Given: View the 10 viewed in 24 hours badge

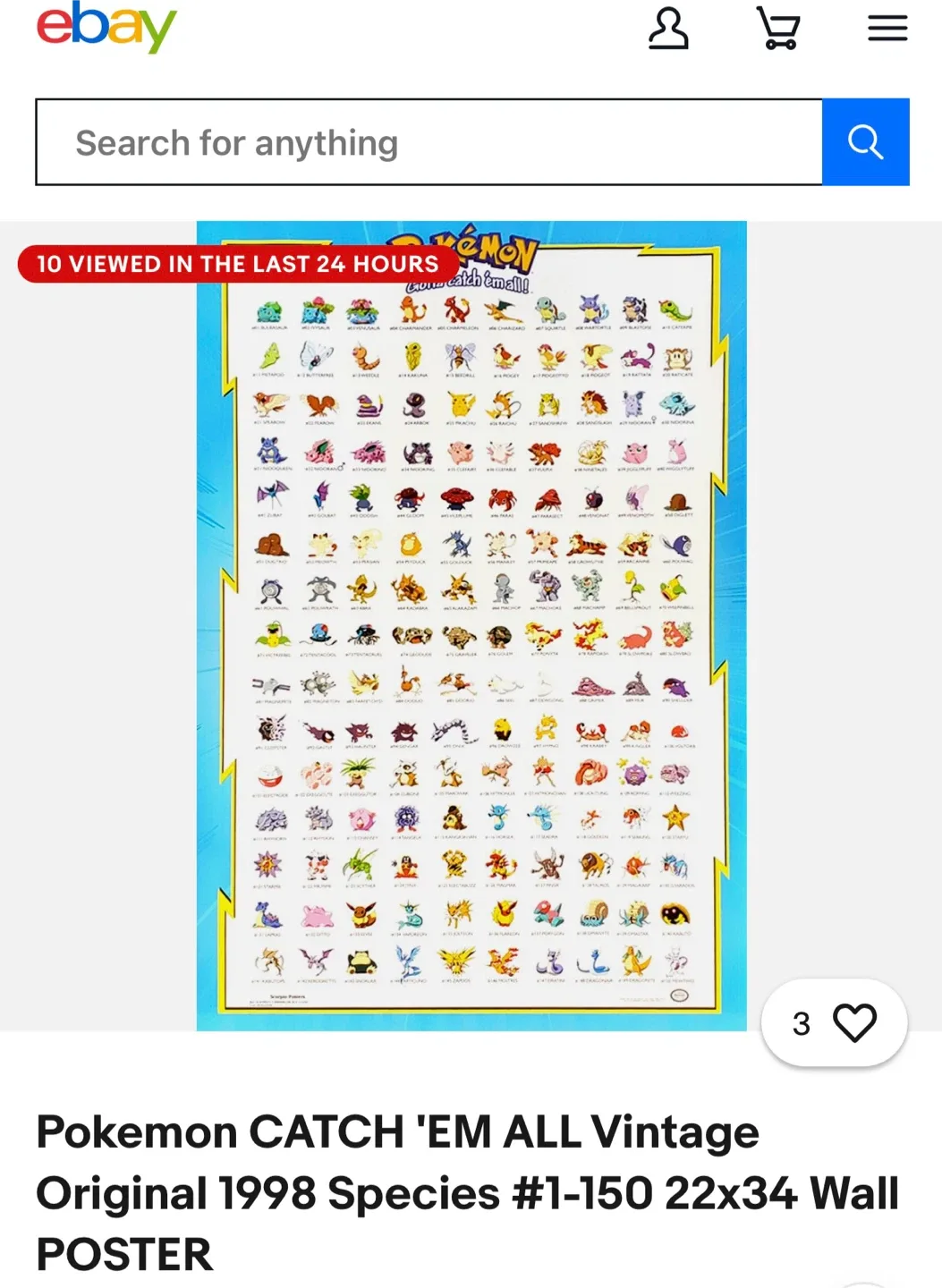Looking at the screenshot, I should [x=233, y=264].
